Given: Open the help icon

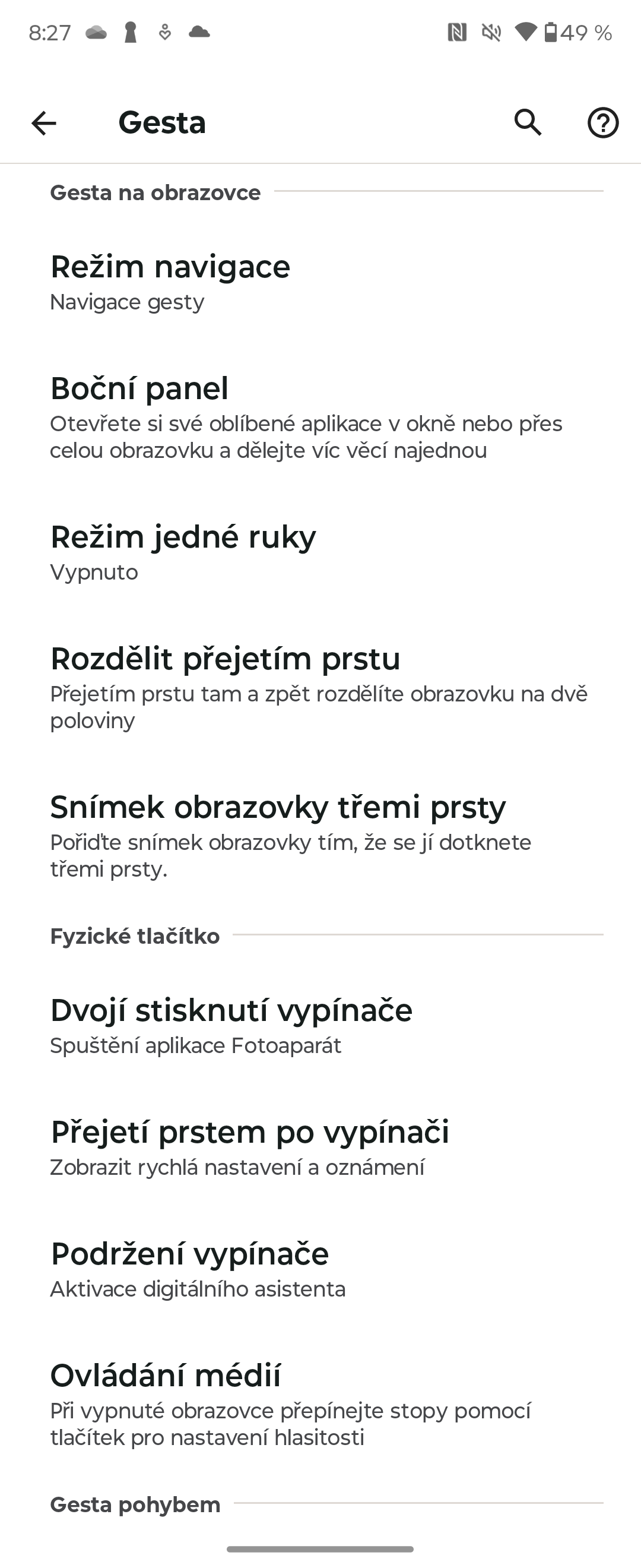Looking at the screenshot, I should pyautogui.click(x=602, y=123).
